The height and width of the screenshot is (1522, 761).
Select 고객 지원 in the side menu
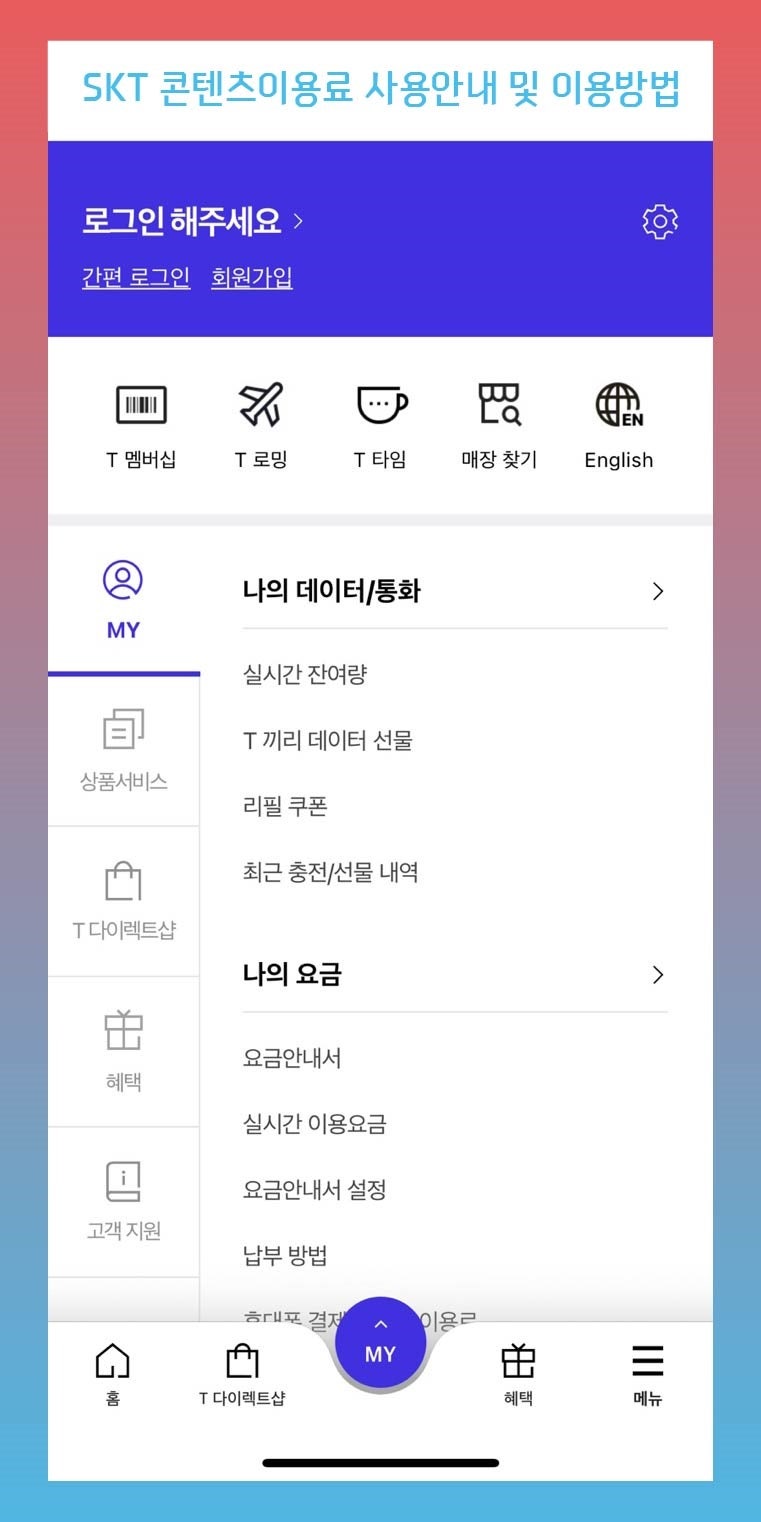click(124, 1201)
